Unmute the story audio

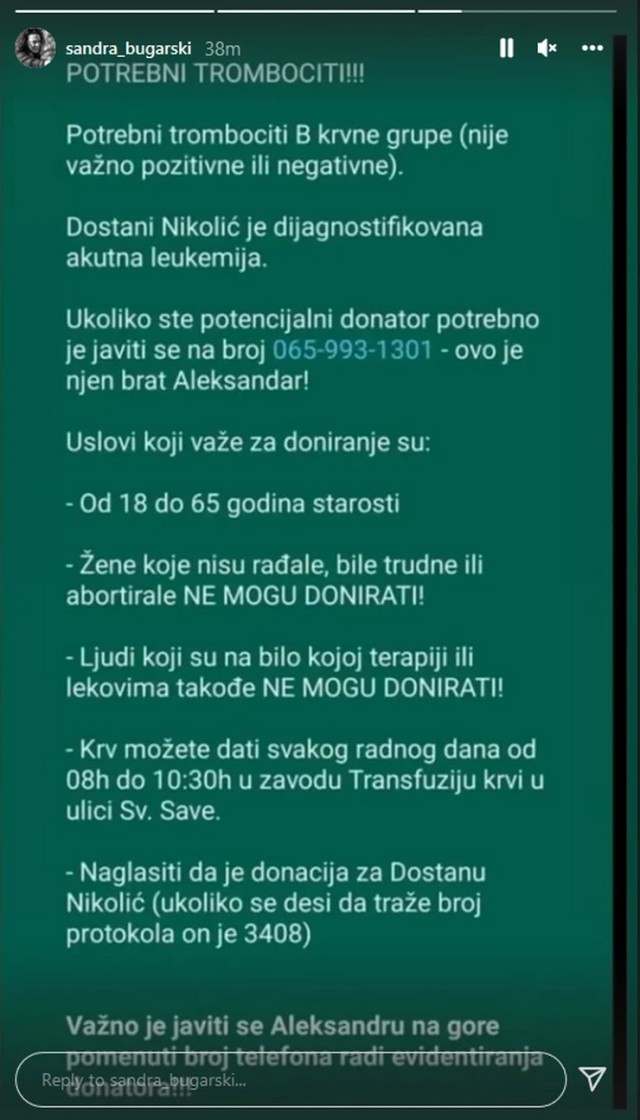(547, 47)
